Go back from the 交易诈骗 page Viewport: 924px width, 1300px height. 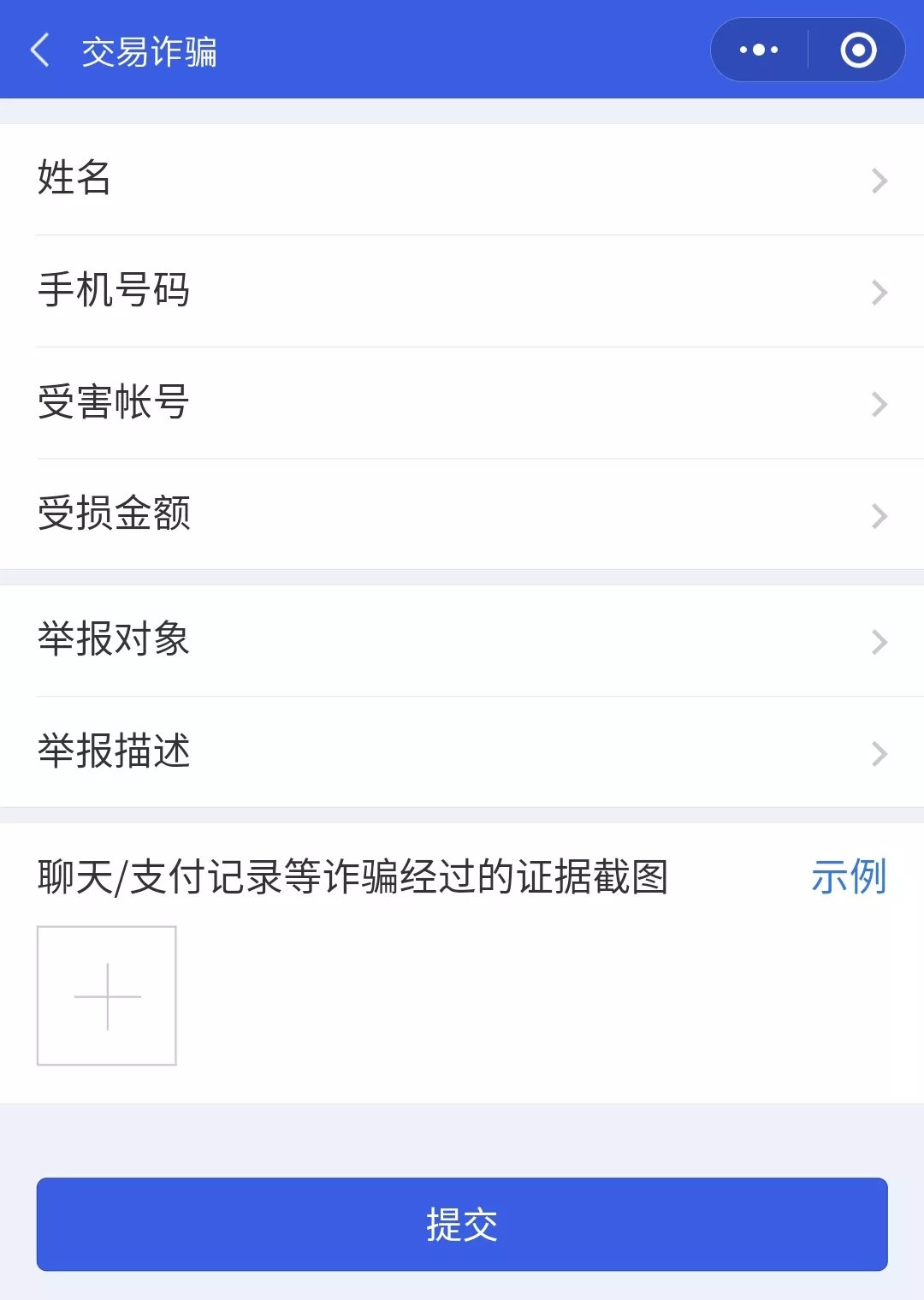coord(39,50)
